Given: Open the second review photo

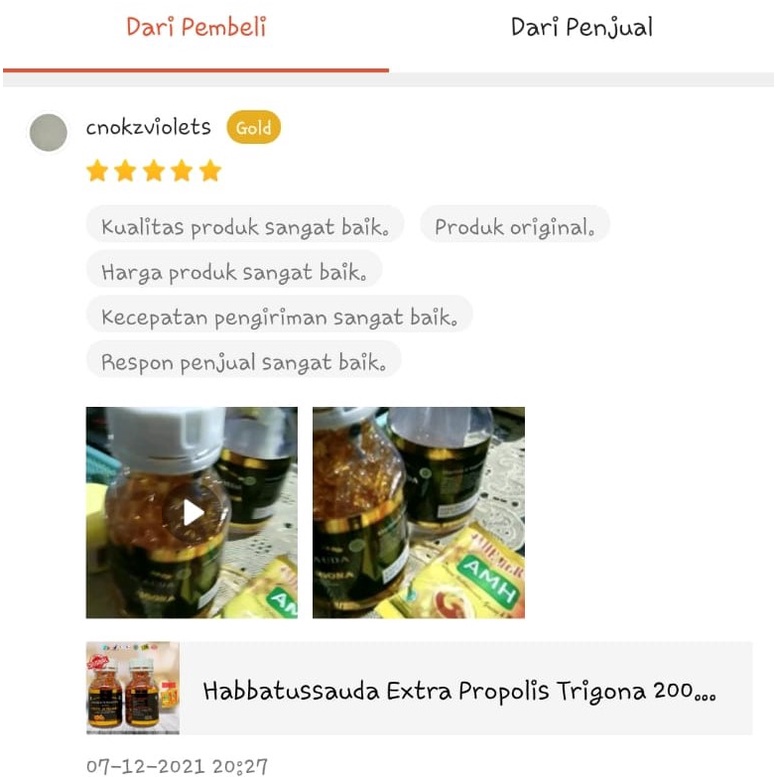Looking at the screenshot, I should pos(418,512).
